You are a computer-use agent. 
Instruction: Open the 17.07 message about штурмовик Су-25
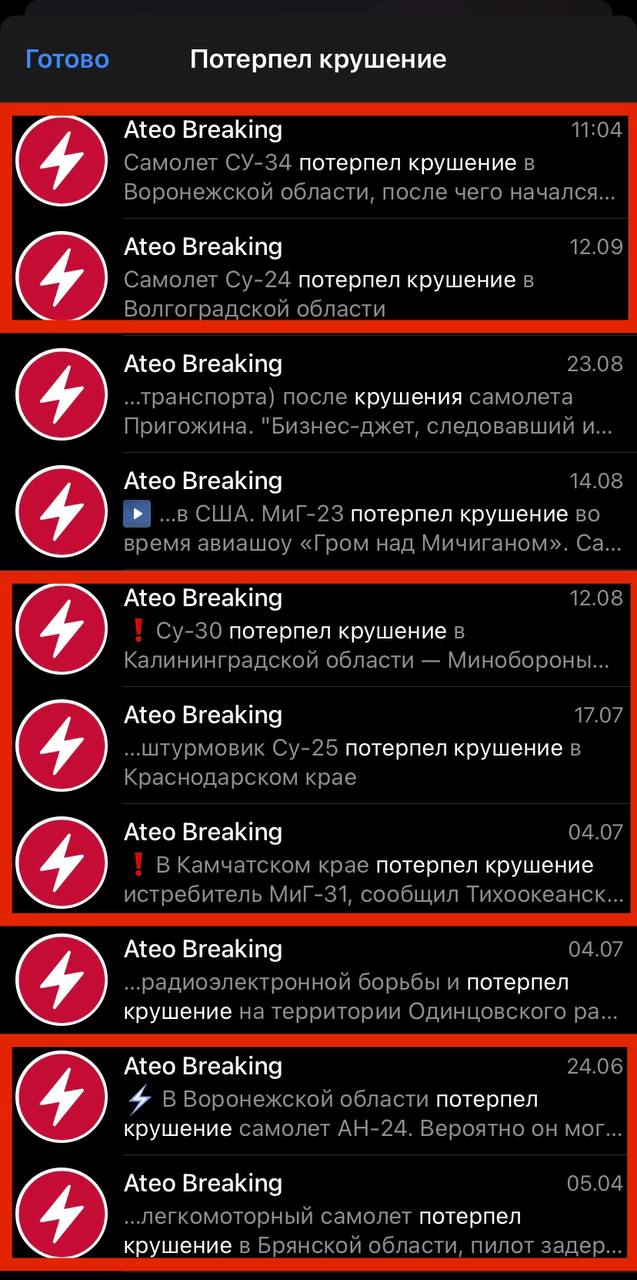tap(318, 745)
